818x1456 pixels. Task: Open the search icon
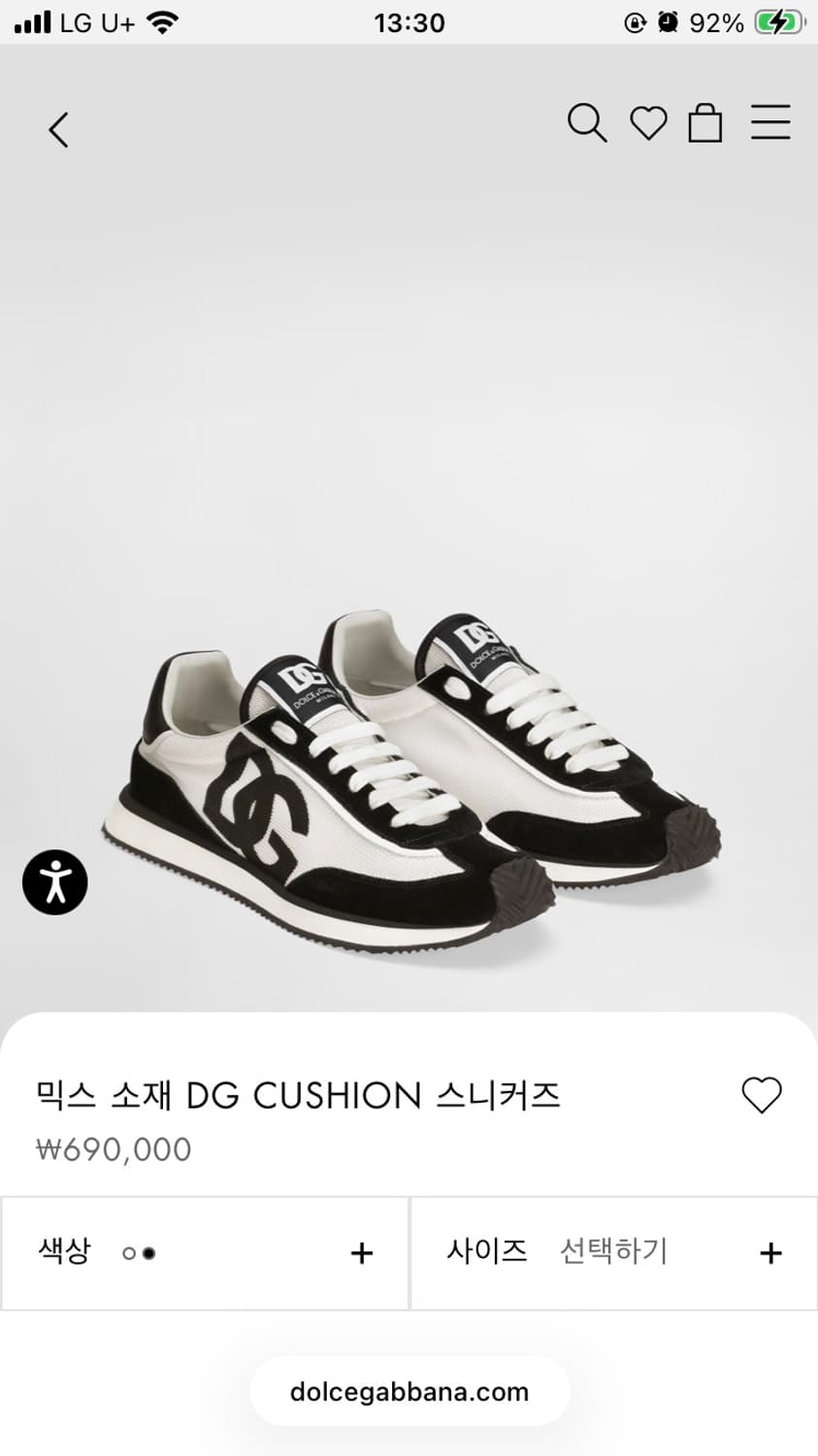click(x=587, y=124)
